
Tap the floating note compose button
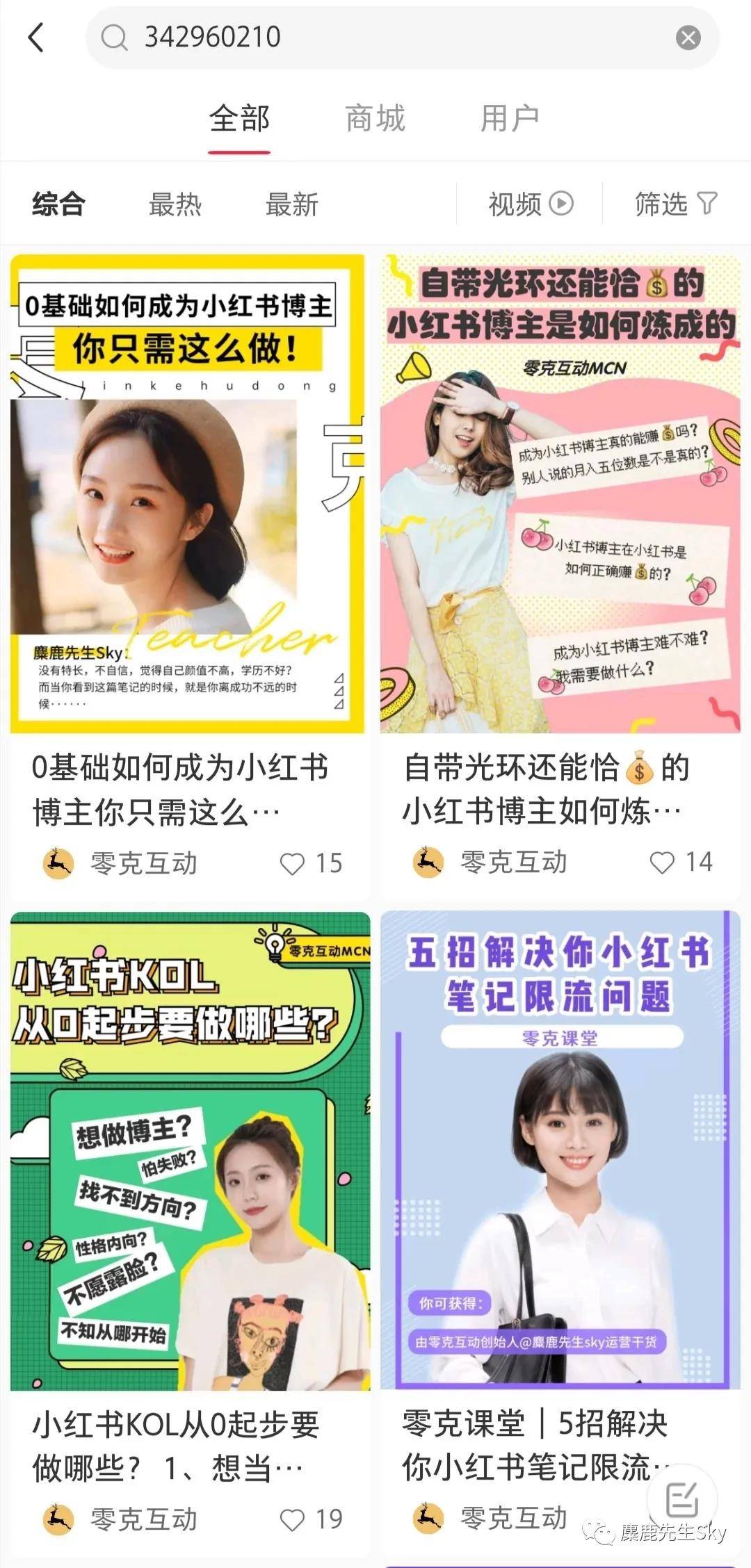pyautogui.click(x=681, y=1499)
